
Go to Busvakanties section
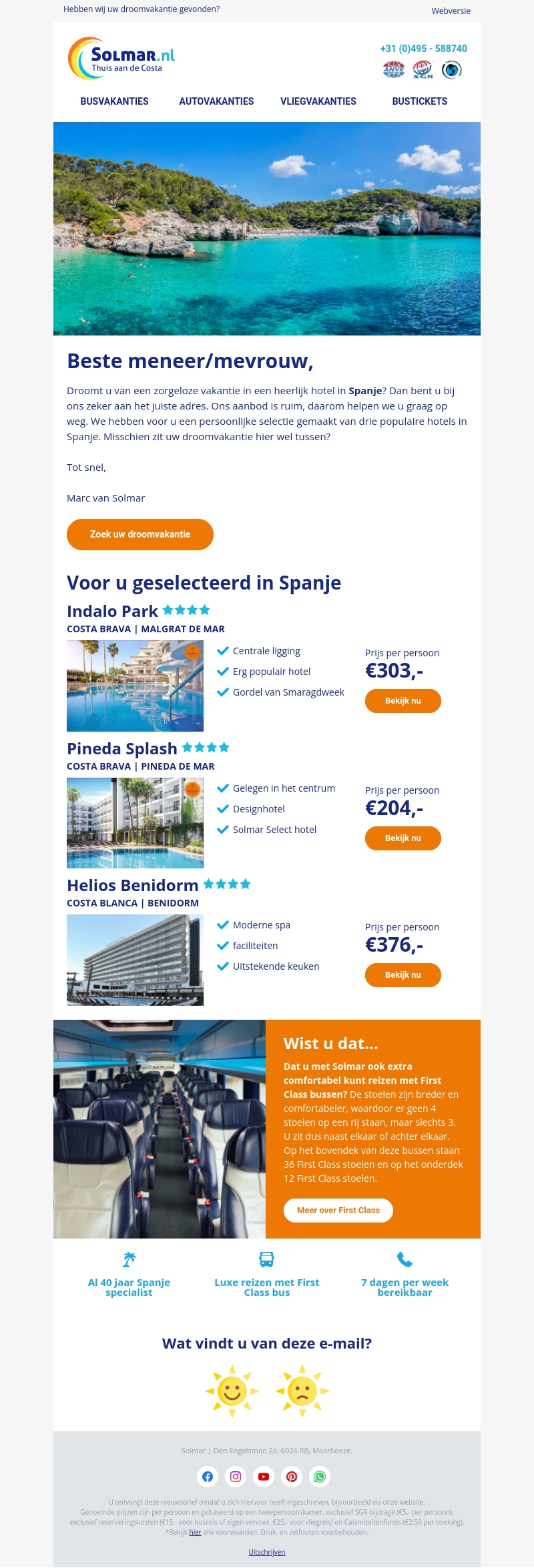[x=114, y=101]
